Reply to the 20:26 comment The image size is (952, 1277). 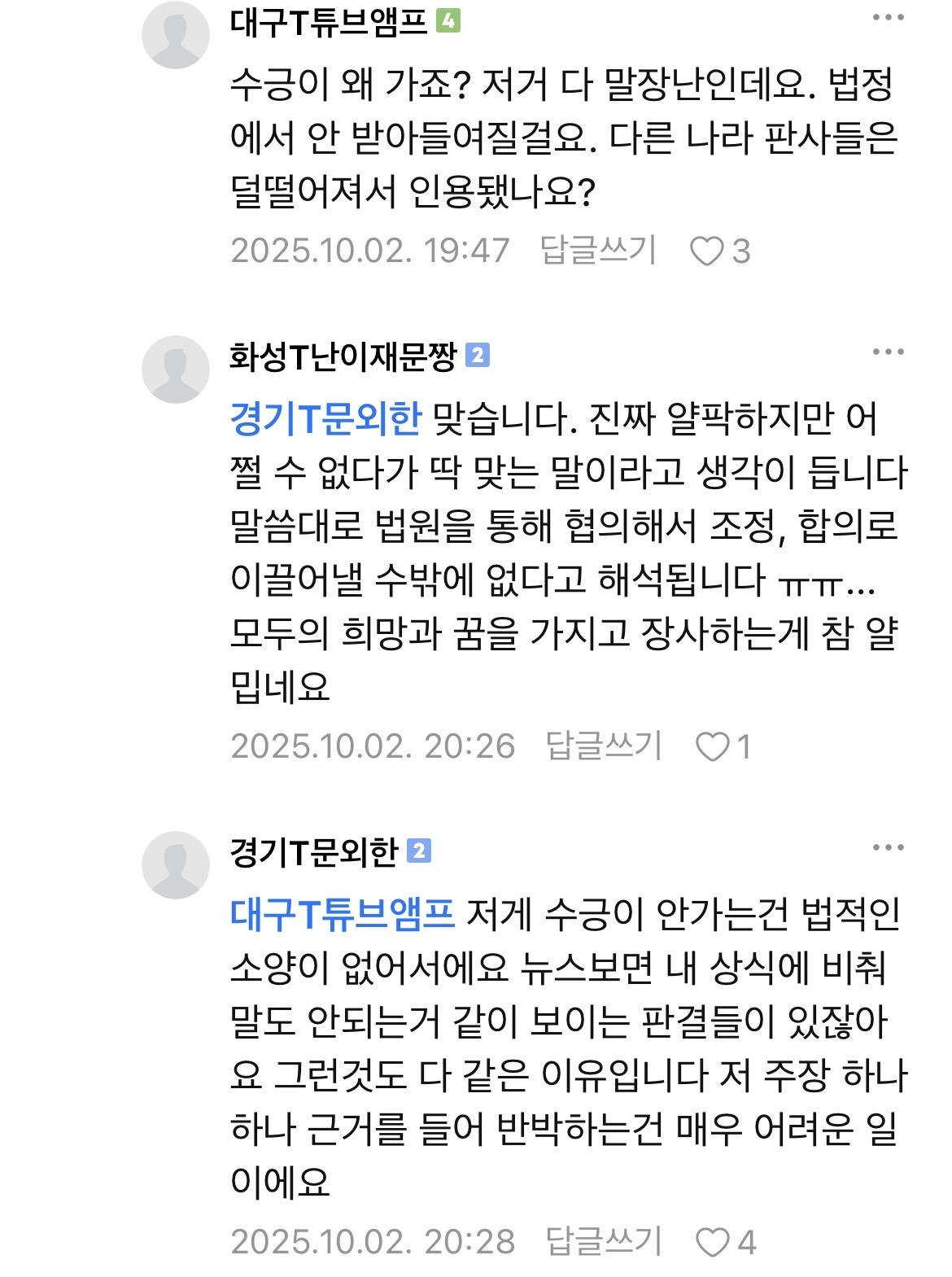point(603,746)
